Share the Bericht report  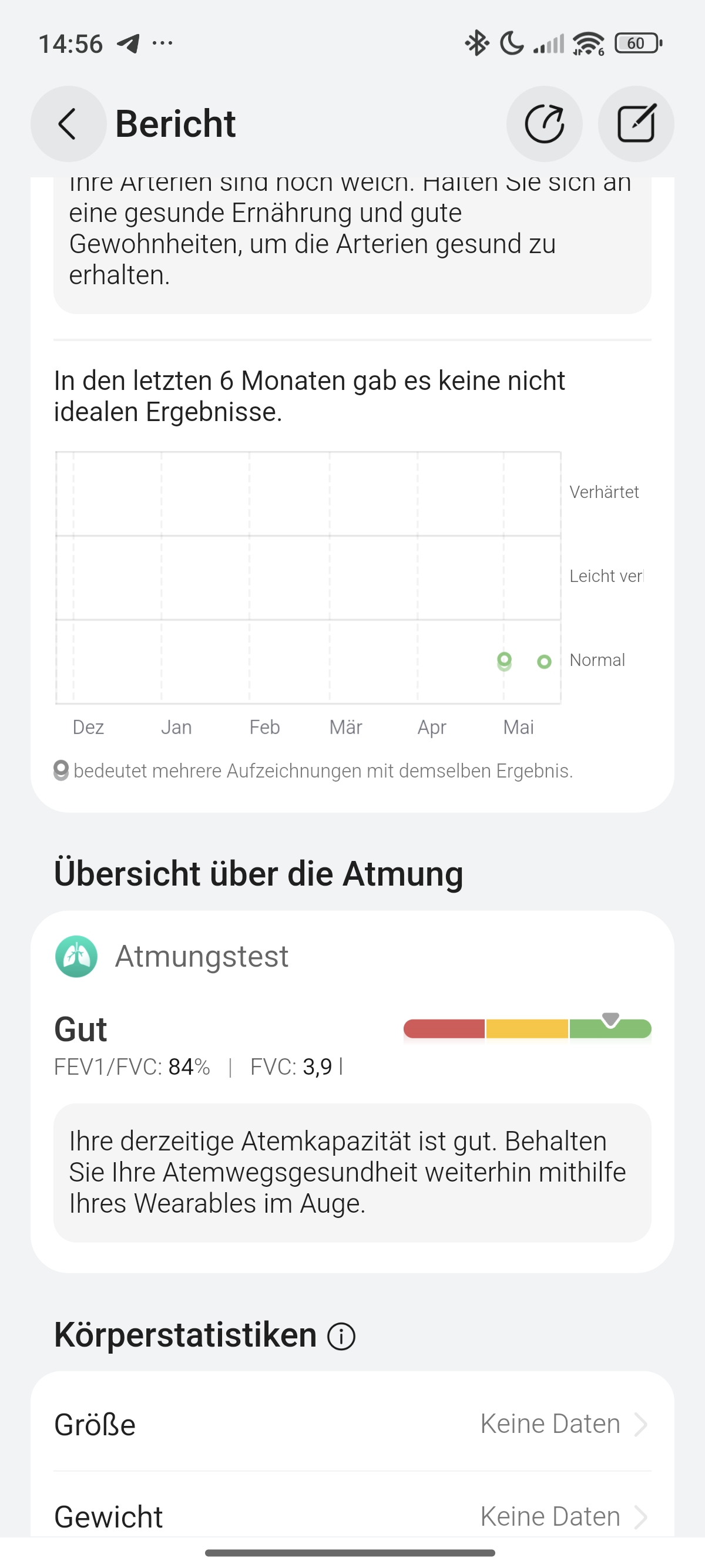[544, 123]
